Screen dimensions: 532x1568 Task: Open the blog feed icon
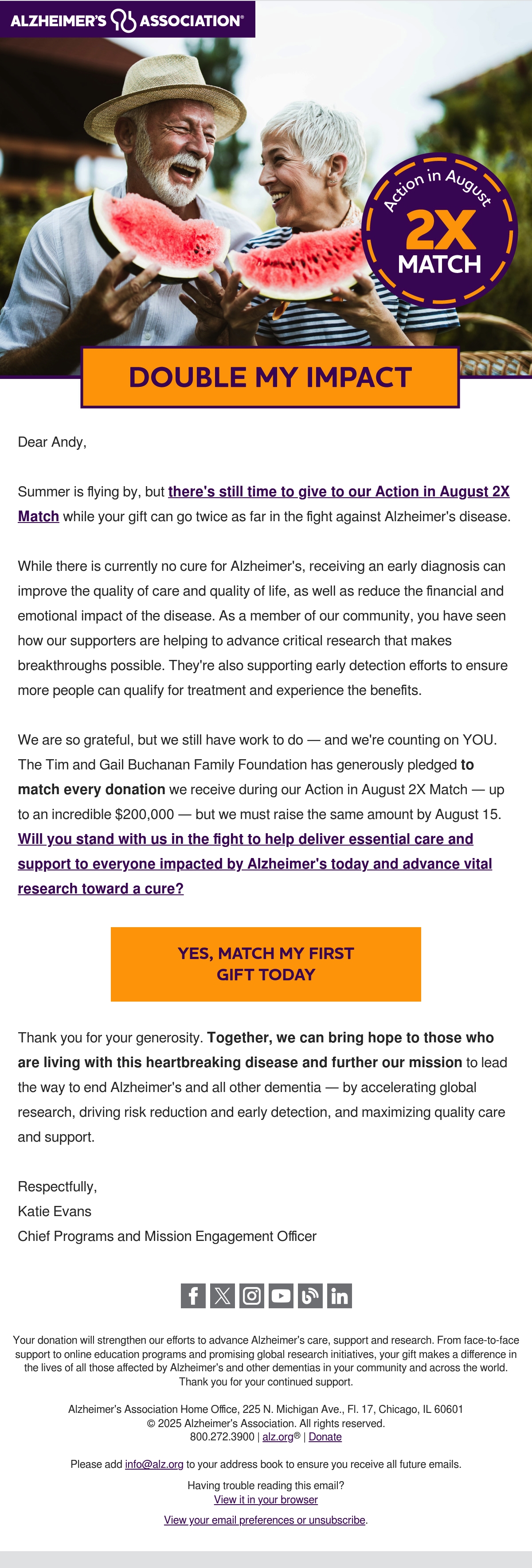[310, 1295]
